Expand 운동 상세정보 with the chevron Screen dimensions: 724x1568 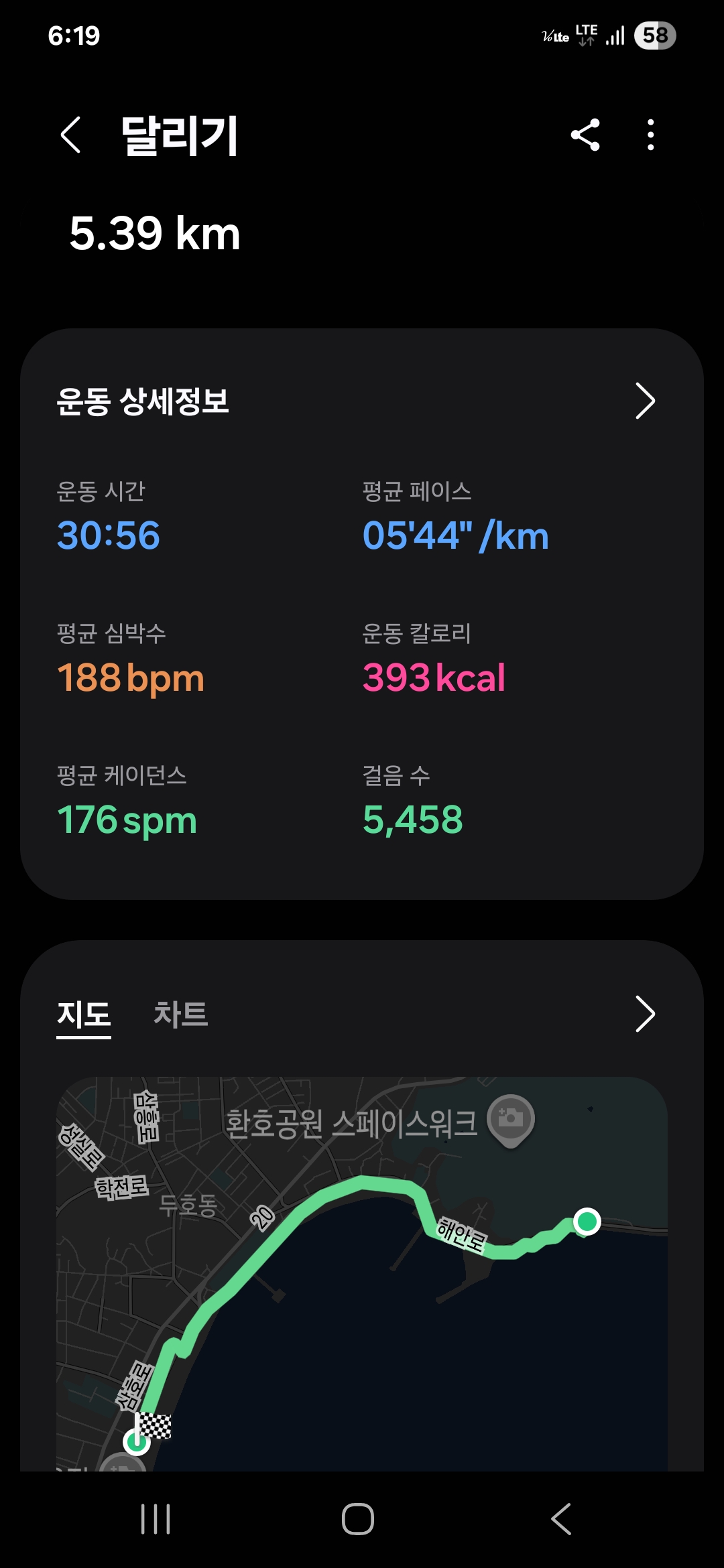[644, 401]
